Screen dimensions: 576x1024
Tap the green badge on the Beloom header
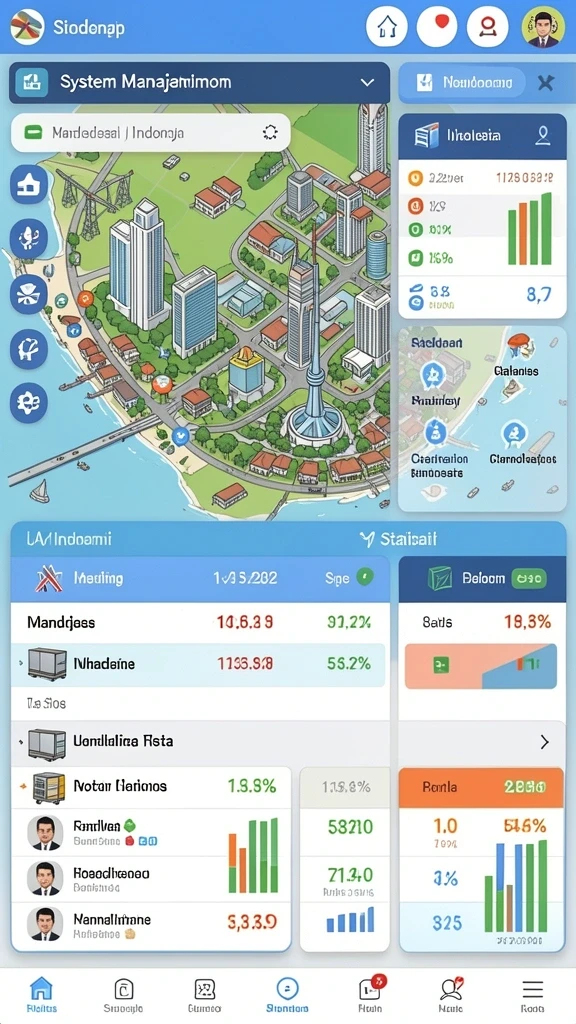[529, 578]
